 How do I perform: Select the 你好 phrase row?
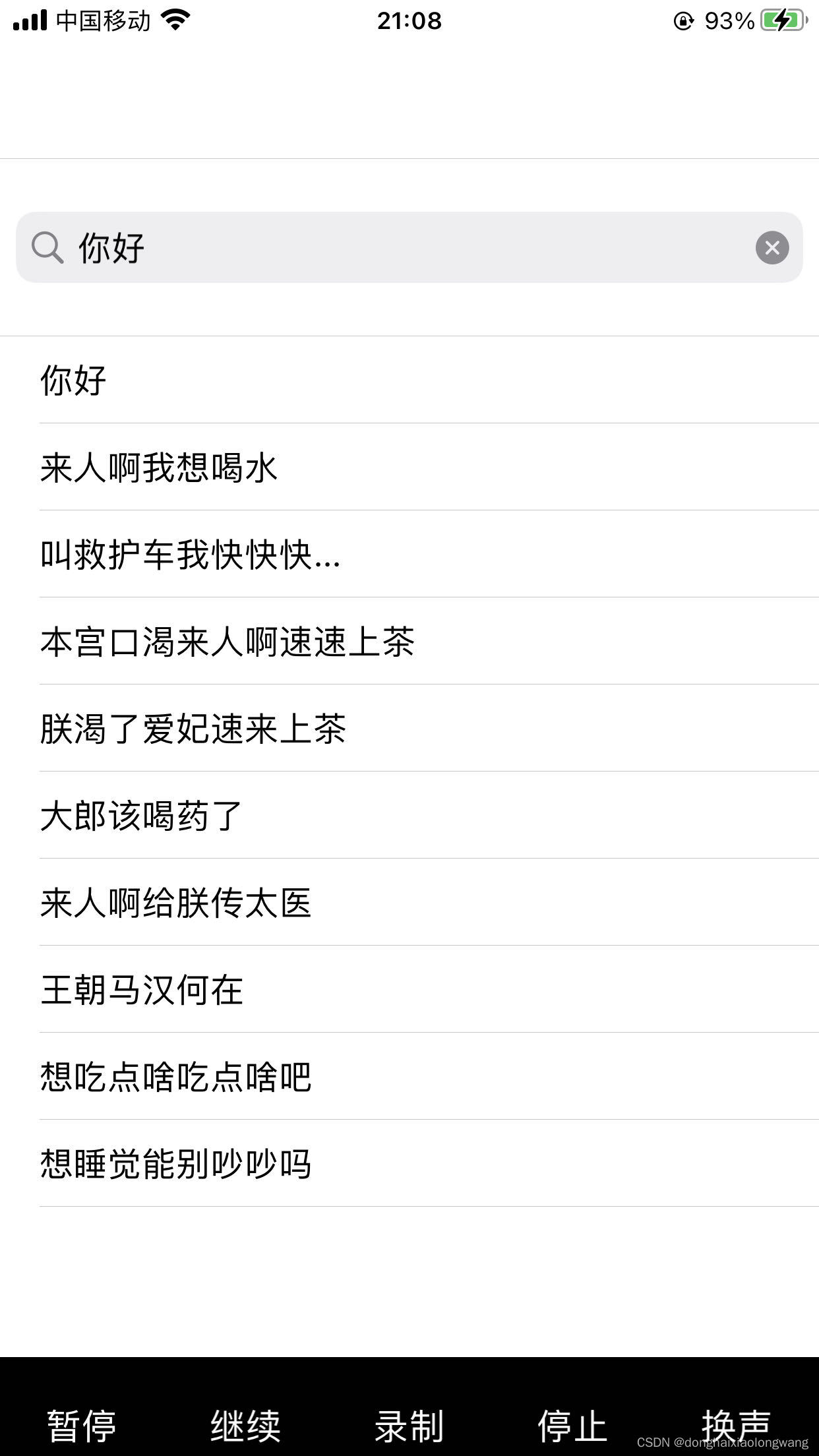tap(409, 380)
